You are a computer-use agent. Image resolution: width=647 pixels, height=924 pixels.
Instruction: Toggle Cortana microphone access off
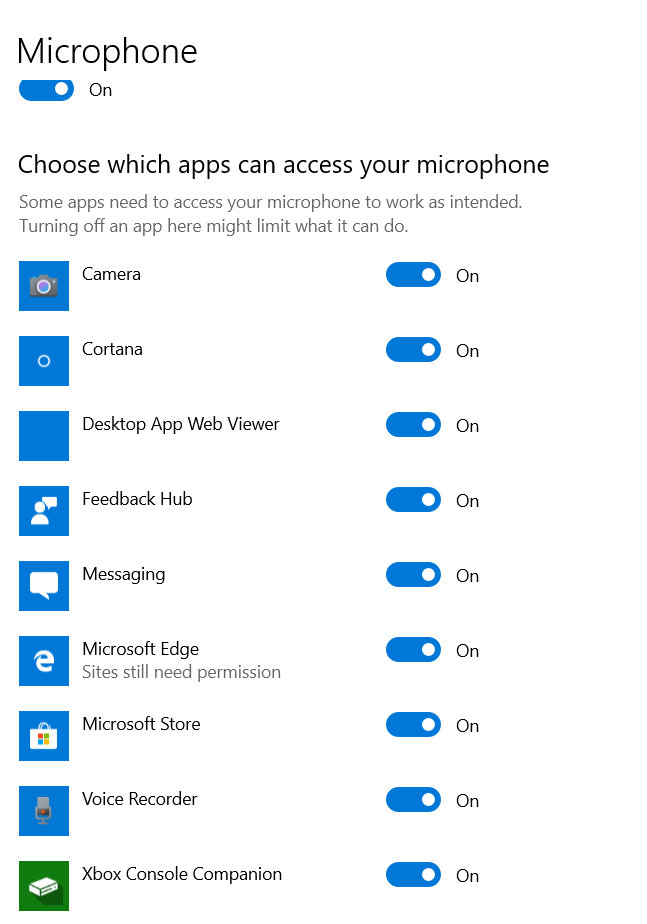pyautogui.click(x=413, y=350)
